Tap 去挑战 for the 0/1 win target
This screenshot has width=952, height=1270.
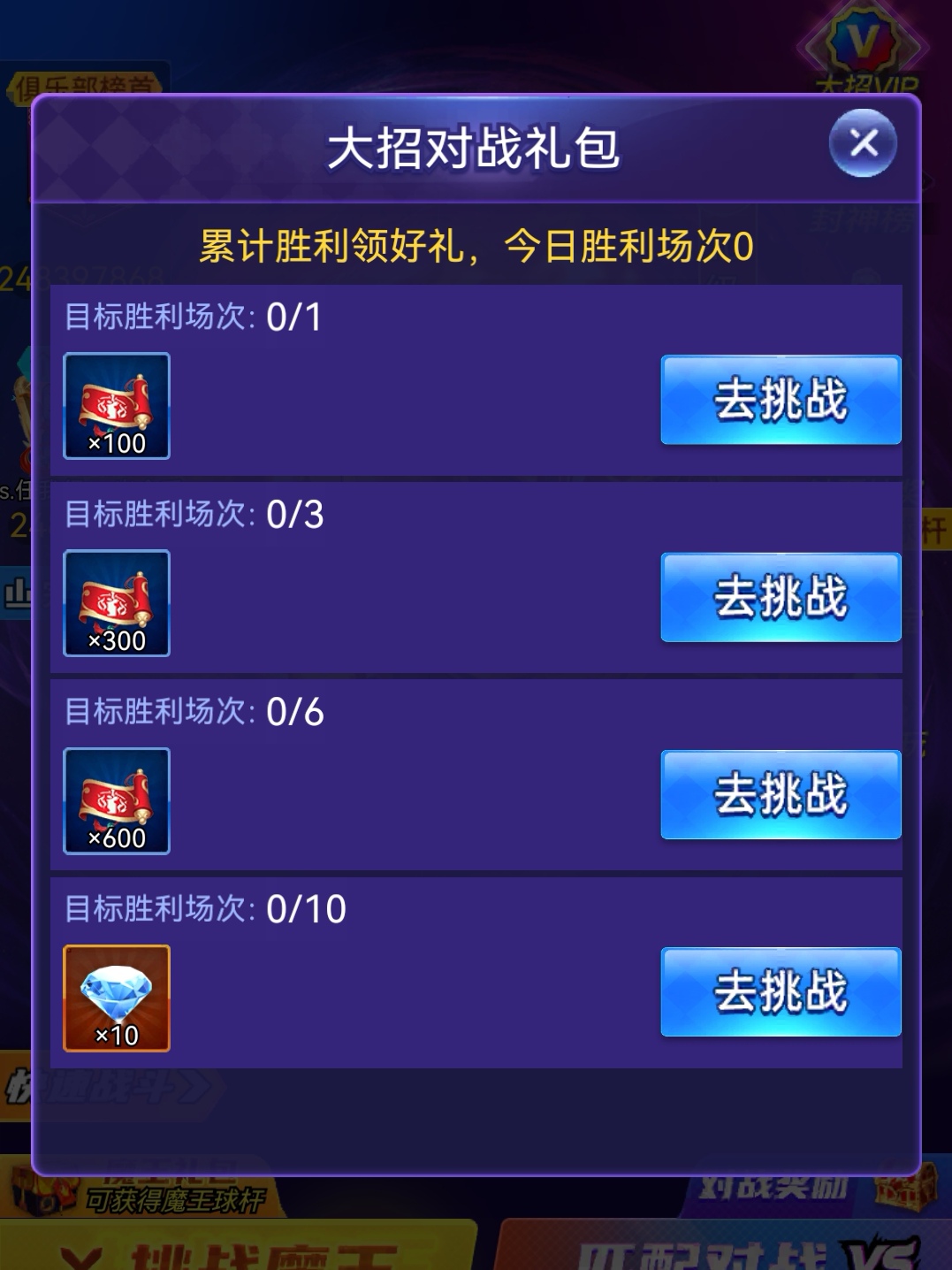pyautogui.click(x=781, y=400)
